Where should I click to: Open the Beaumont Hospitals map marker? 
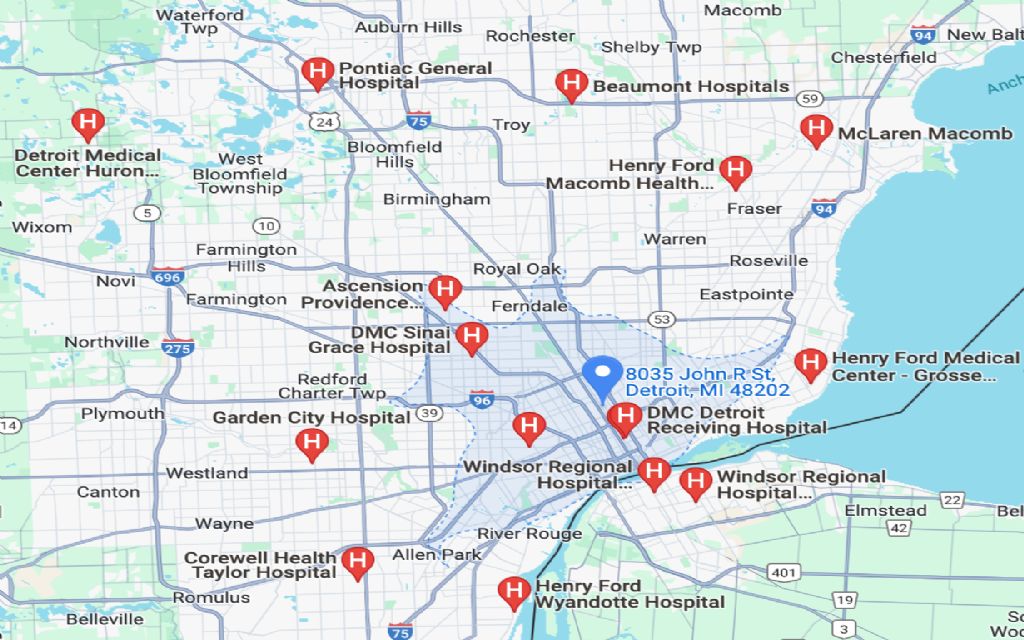click(571, 84)
